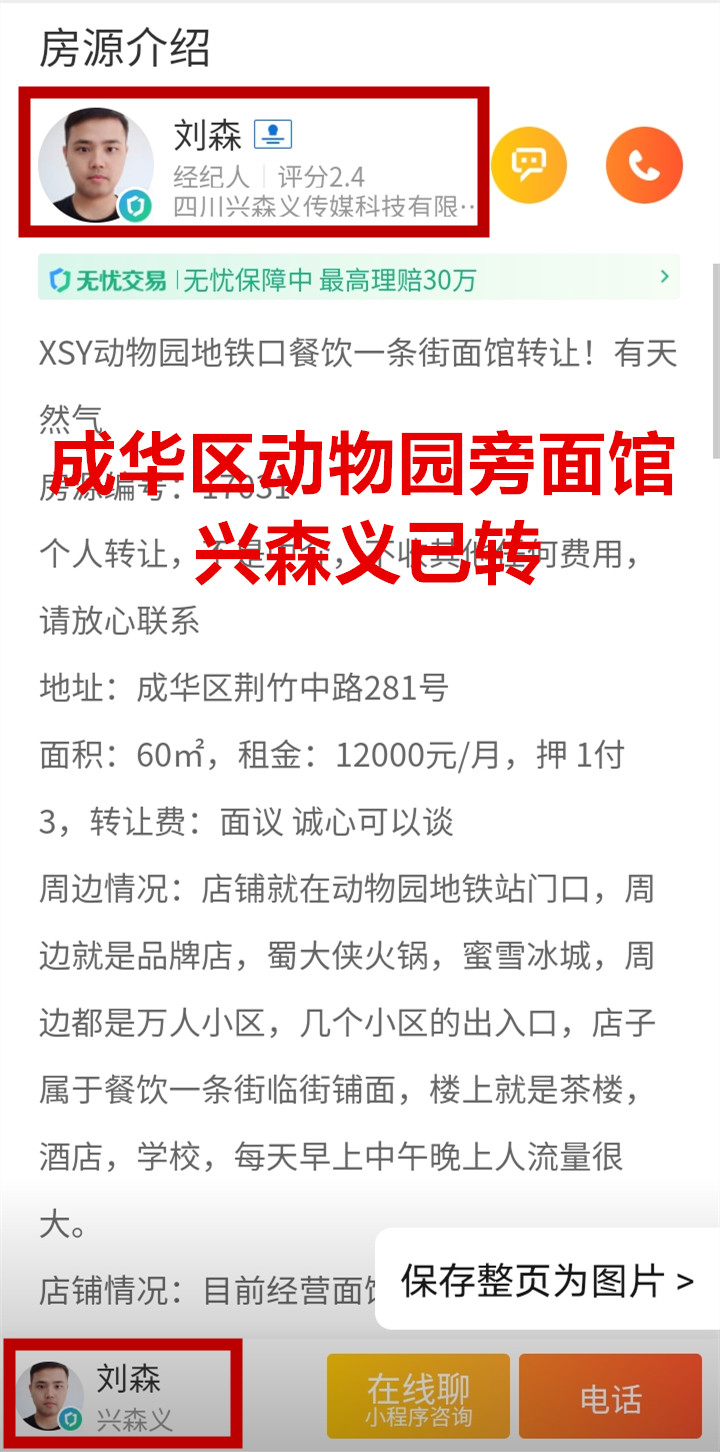Call agent via the orange phone icon

point(644,165)
